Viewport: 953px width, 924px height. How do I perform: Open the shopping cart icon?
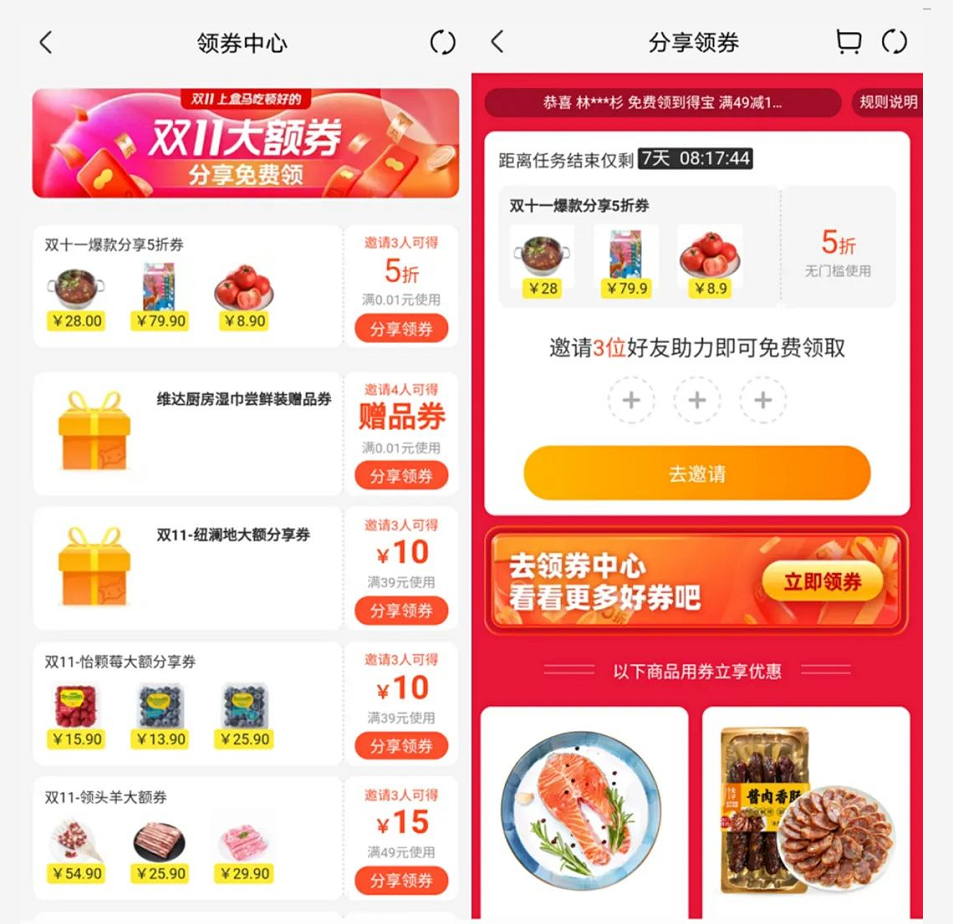pos(848,42)
